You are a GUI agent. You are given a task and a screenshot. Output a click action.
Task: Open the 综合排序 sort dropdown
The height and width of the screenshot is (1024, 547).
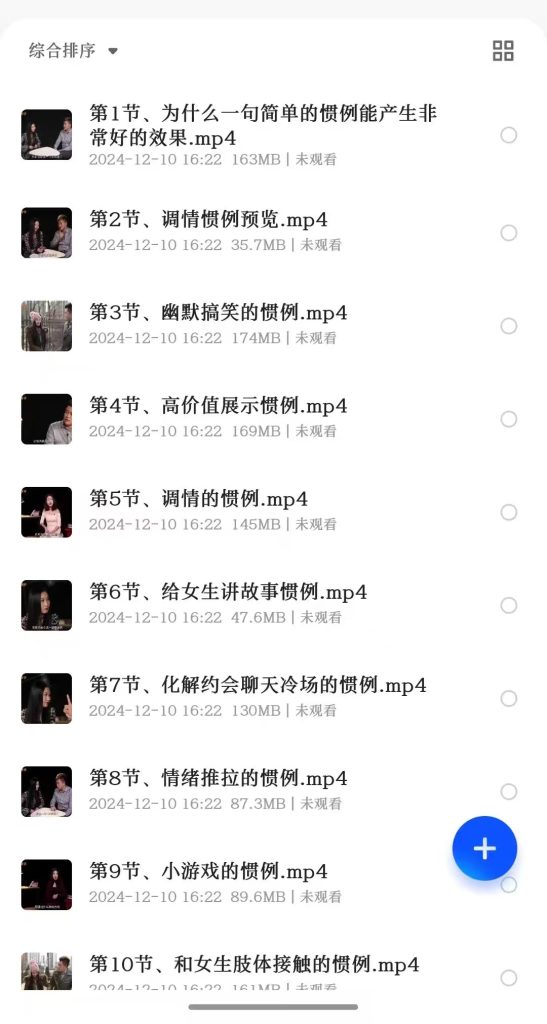tap(72, 50)
